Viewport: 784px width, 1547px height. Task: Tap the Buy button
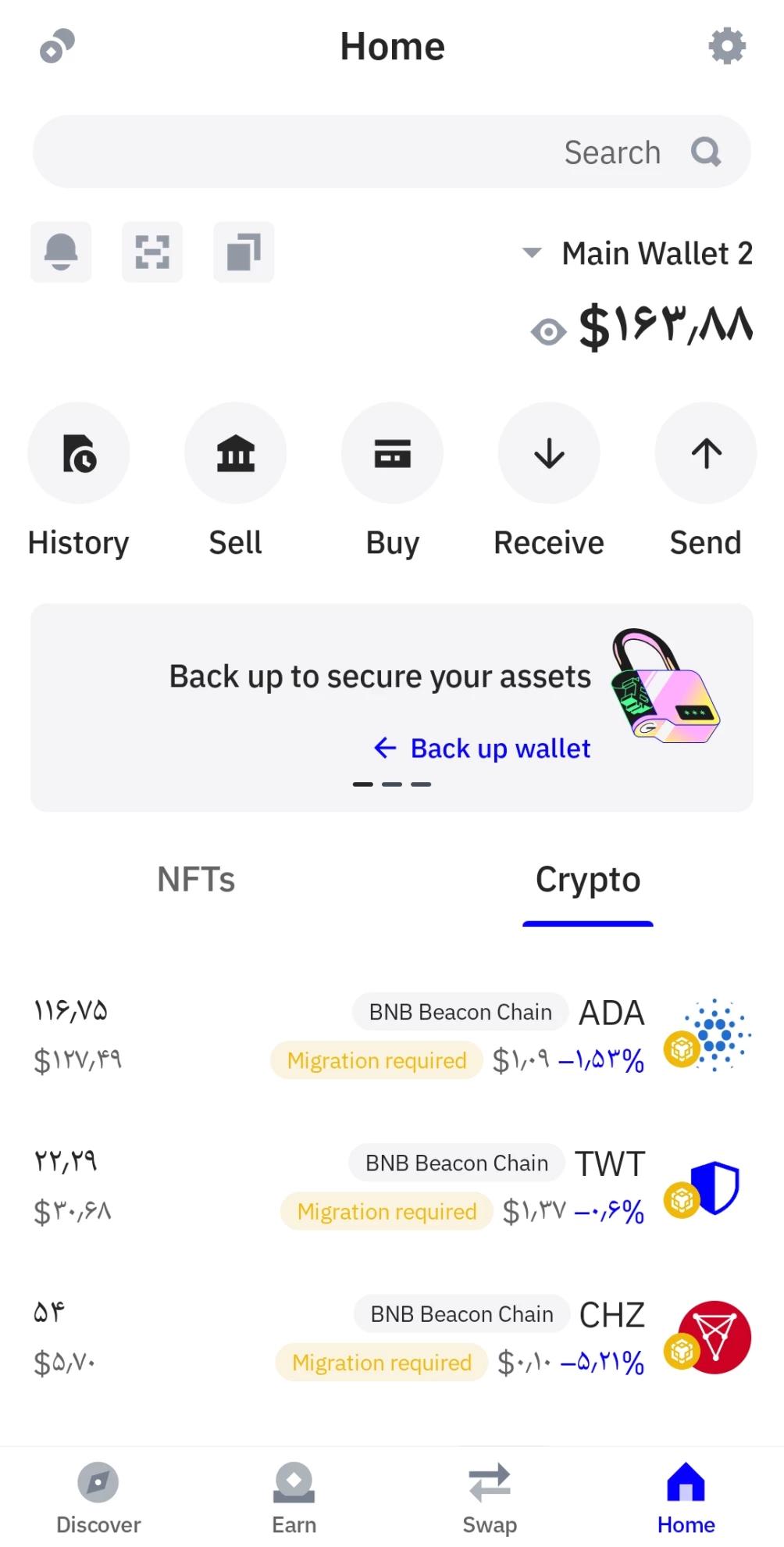[392, 453]
